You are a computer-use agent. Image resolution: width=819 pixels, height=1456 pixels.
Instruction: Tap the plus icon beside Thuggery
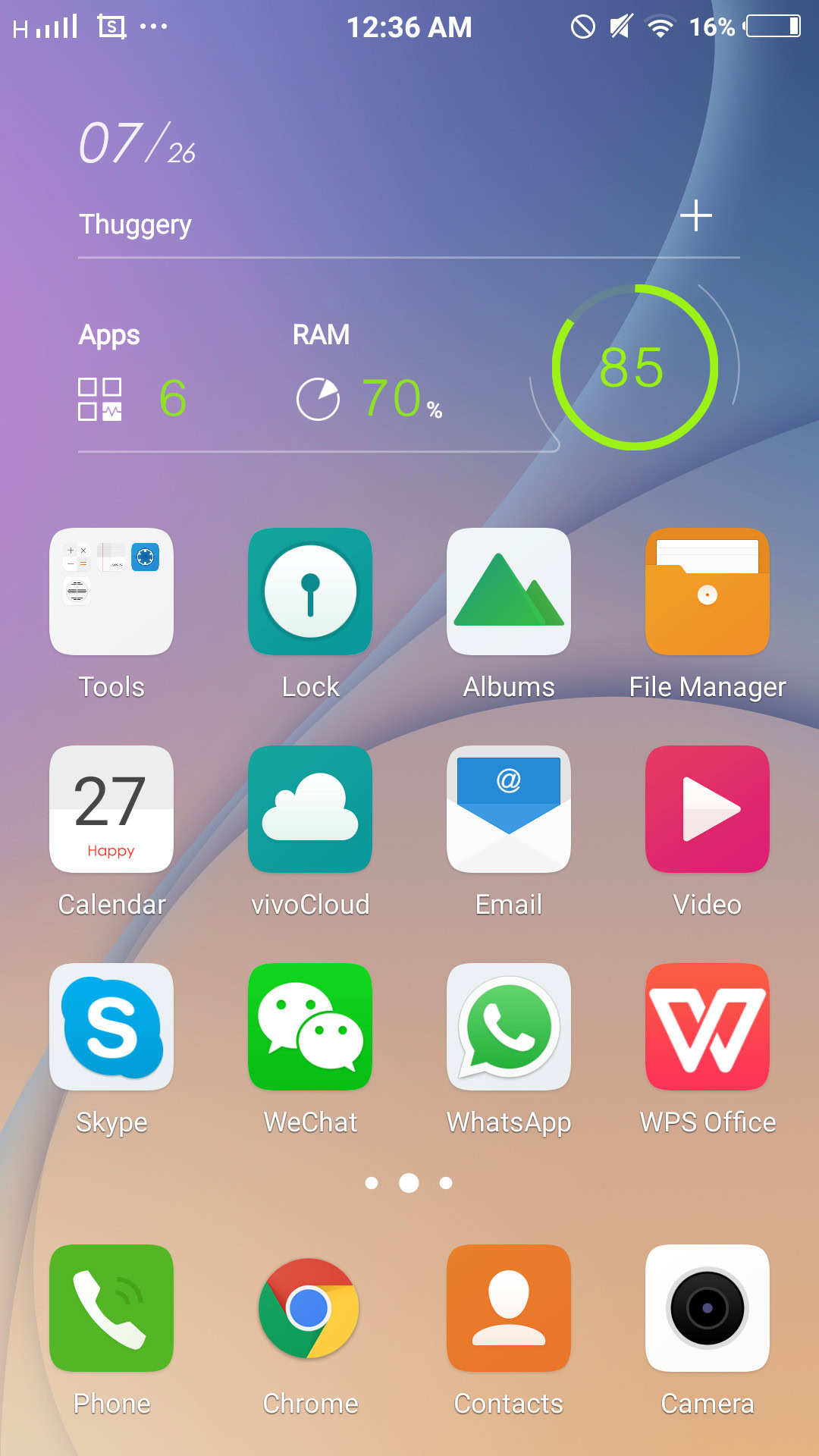point(695,217)
